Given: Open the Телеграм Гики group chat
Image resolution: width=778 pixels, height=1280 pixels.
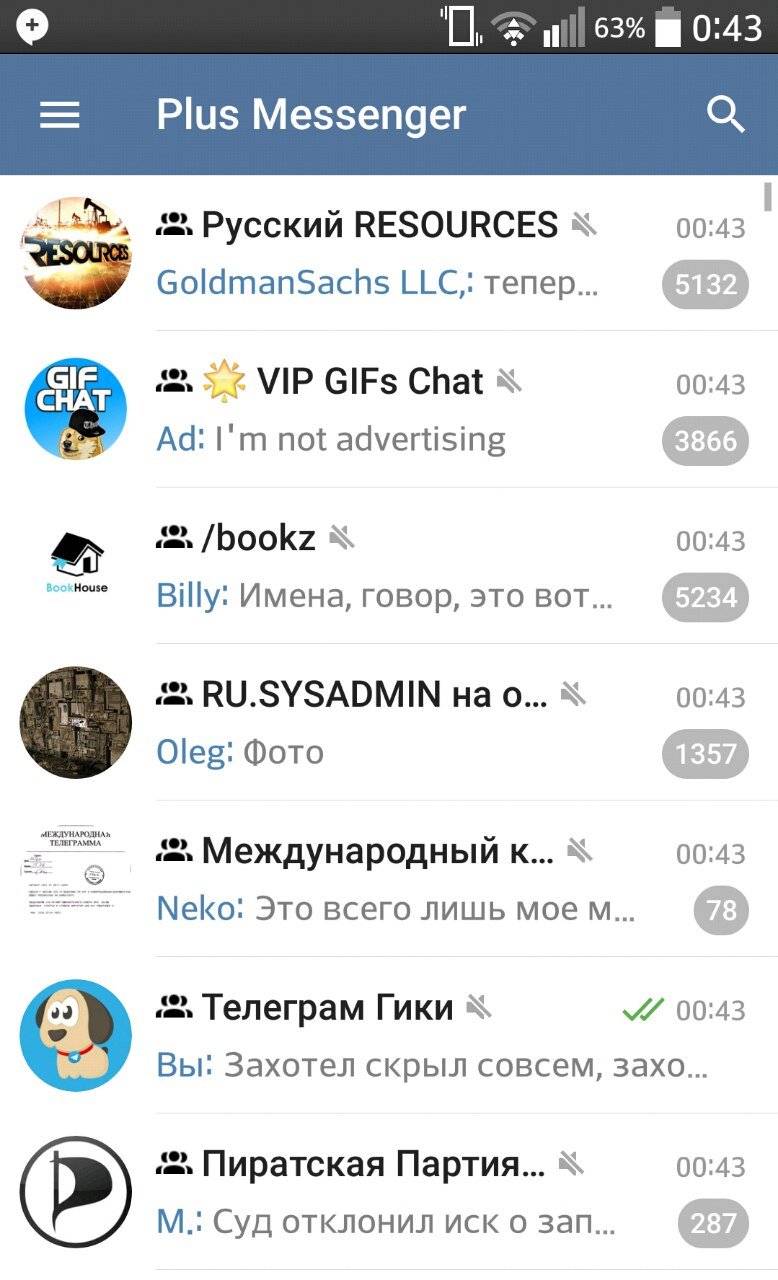Looking at the screenshot, I should (x=400, y=1036).
